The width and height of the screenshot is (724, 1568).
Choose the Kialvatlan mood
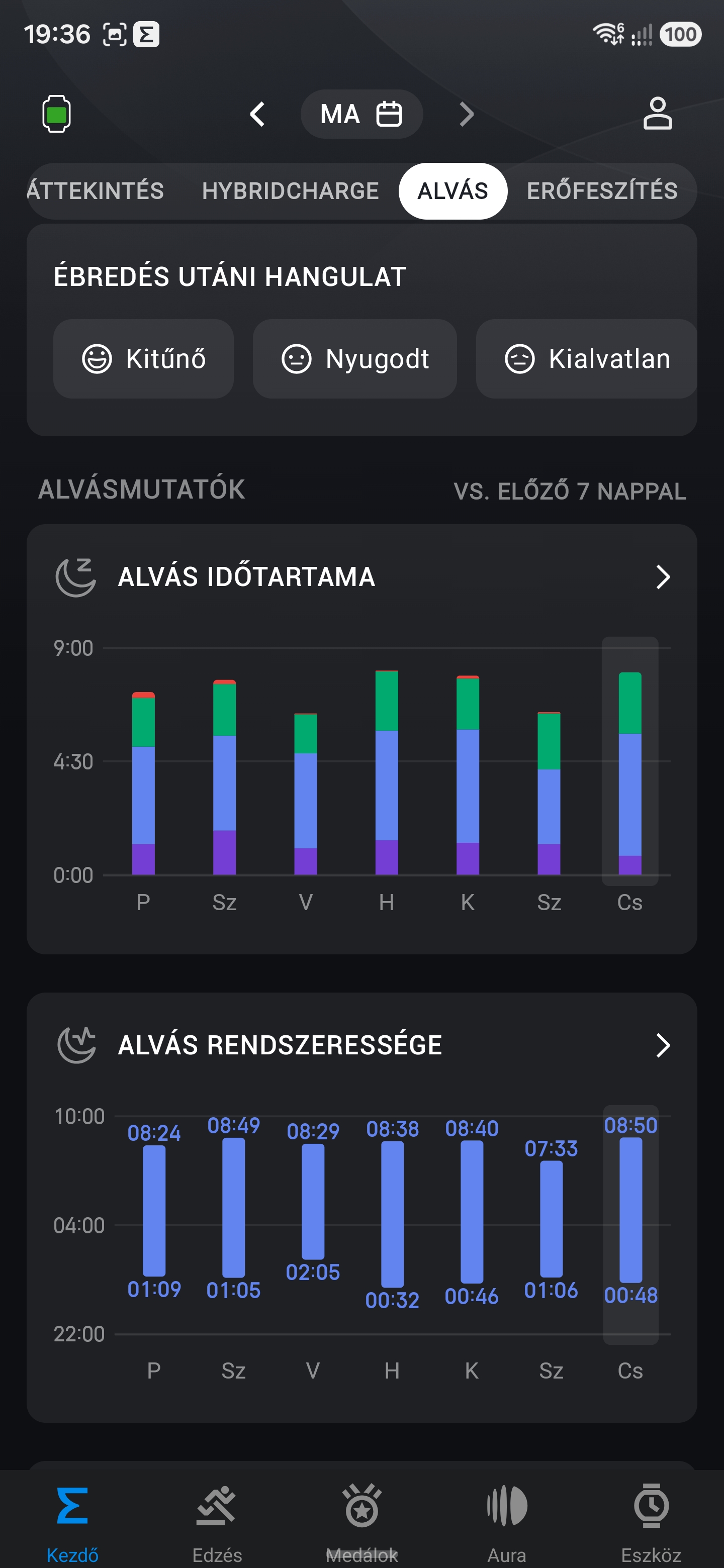coord(586,358)
